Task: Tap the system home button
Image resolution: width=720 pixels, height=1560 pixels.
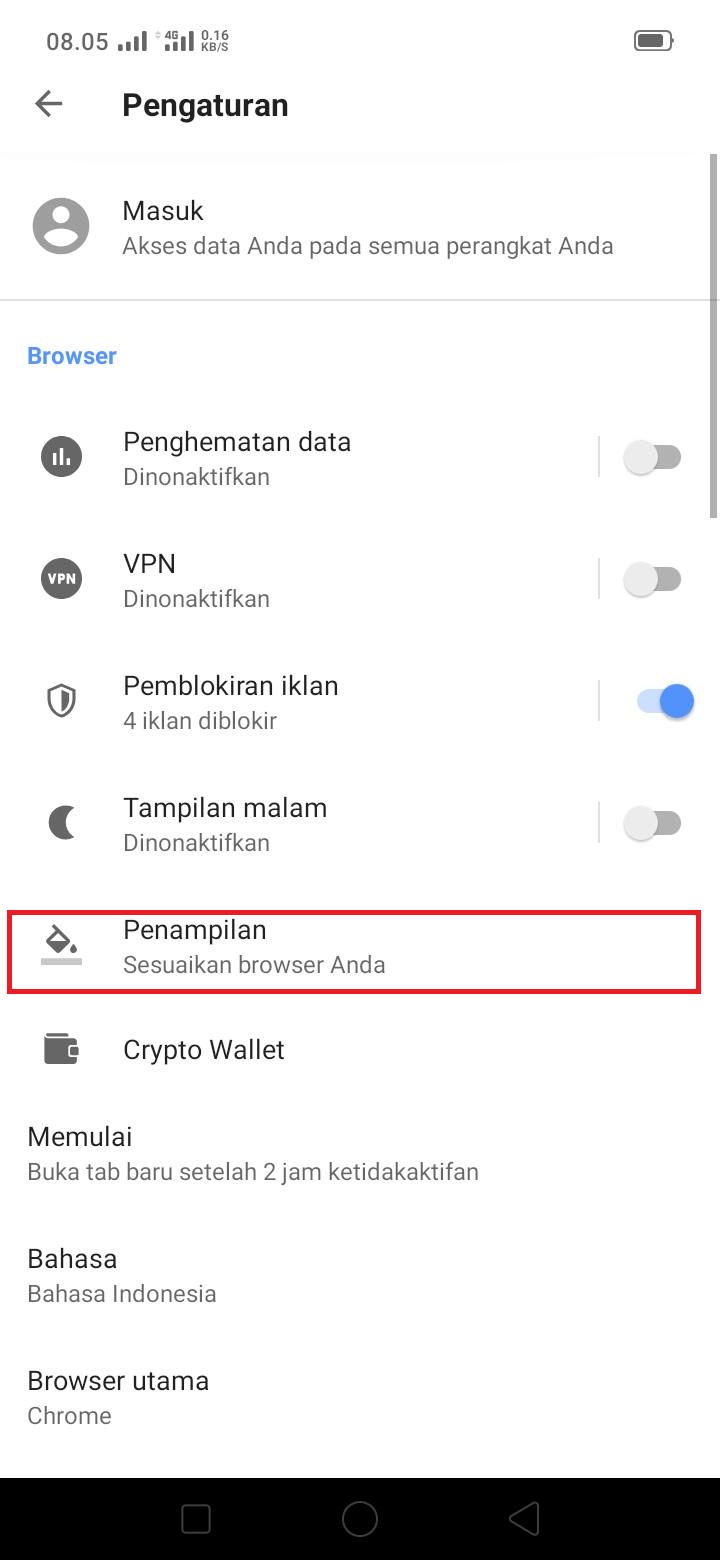Action: pos(360,1519)
